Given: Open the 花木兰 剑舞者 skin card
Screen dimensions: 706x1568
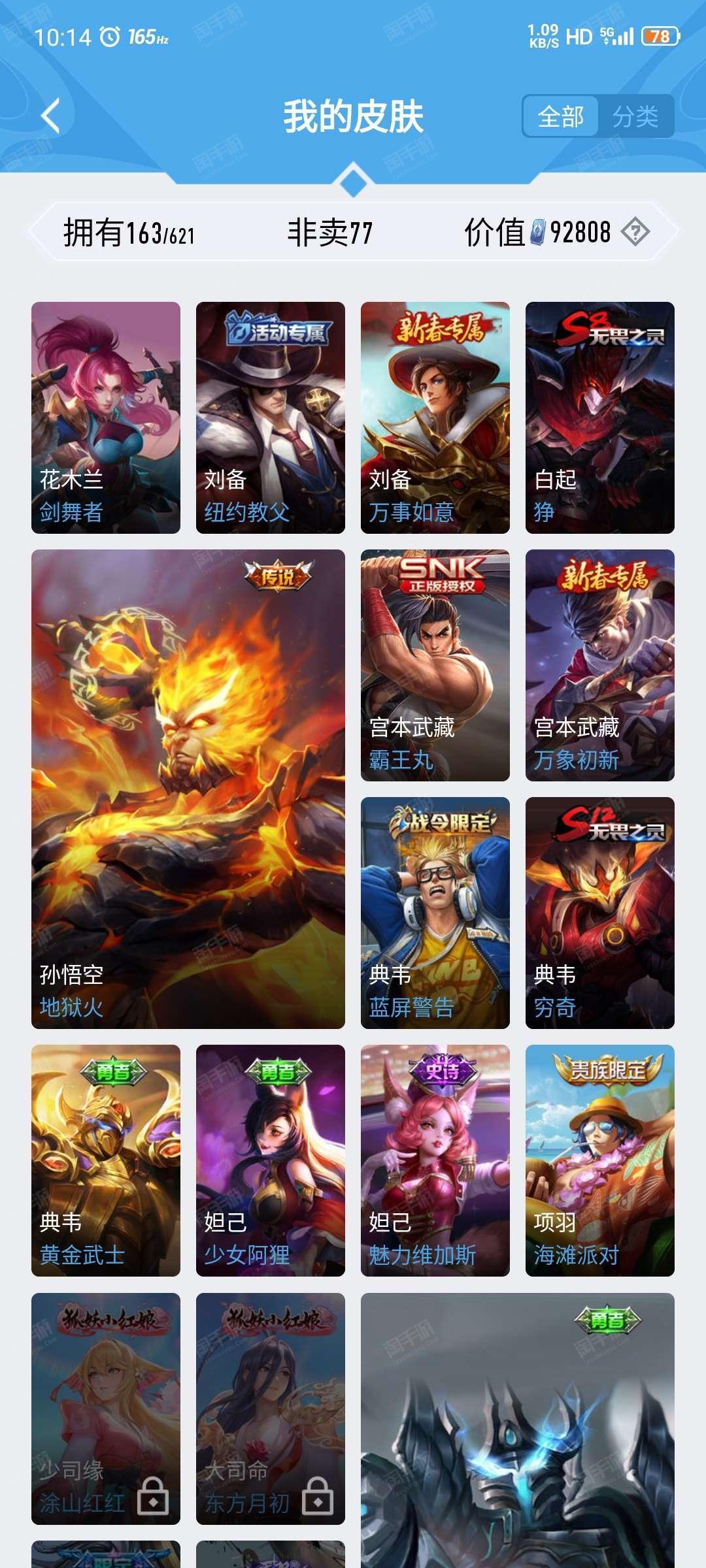Looking at the screenshot, I should pos(106,417).
